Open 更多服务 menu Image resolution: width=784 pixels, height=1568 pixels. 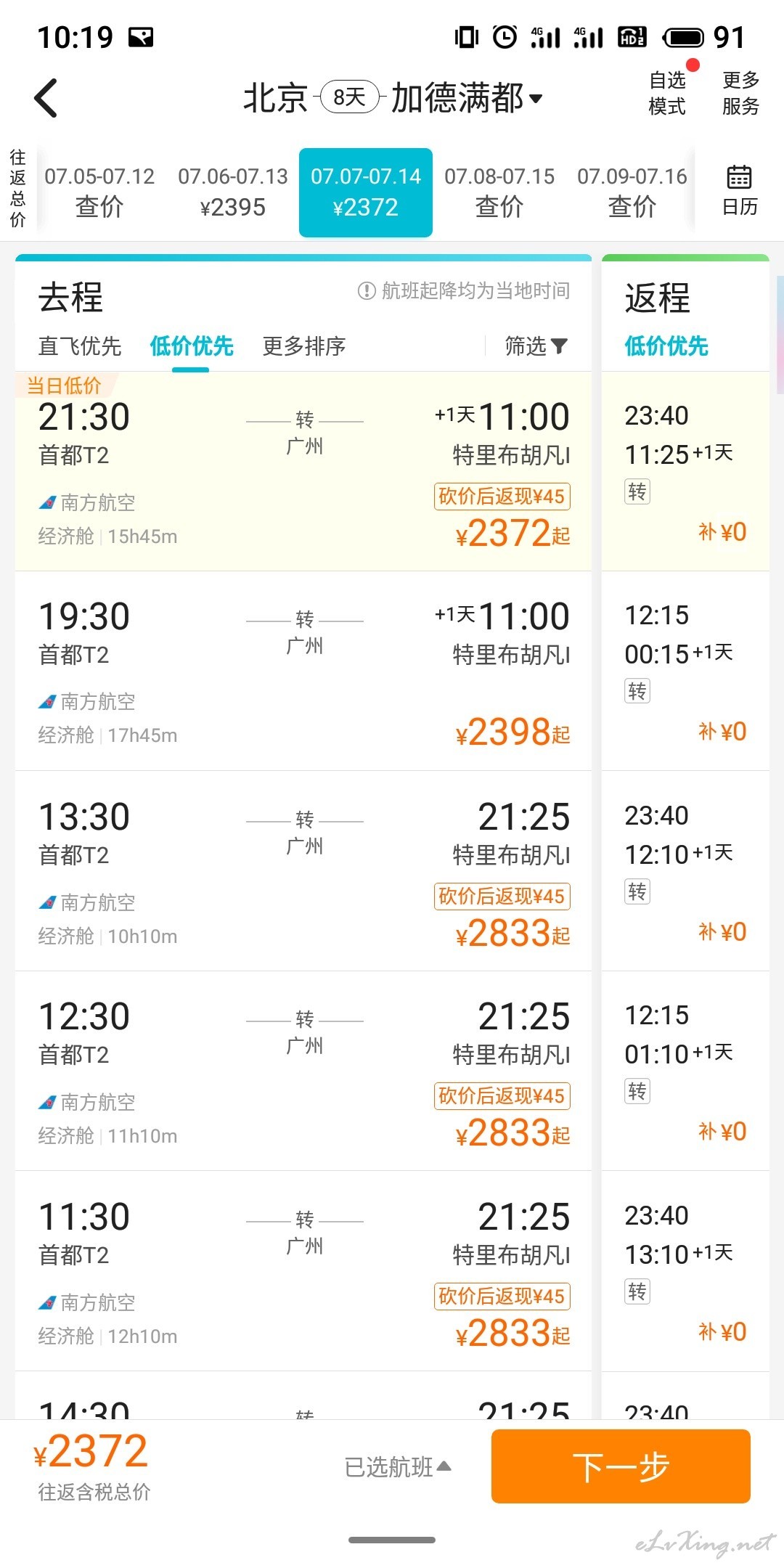pyautogui.click(x=740, y=93)
